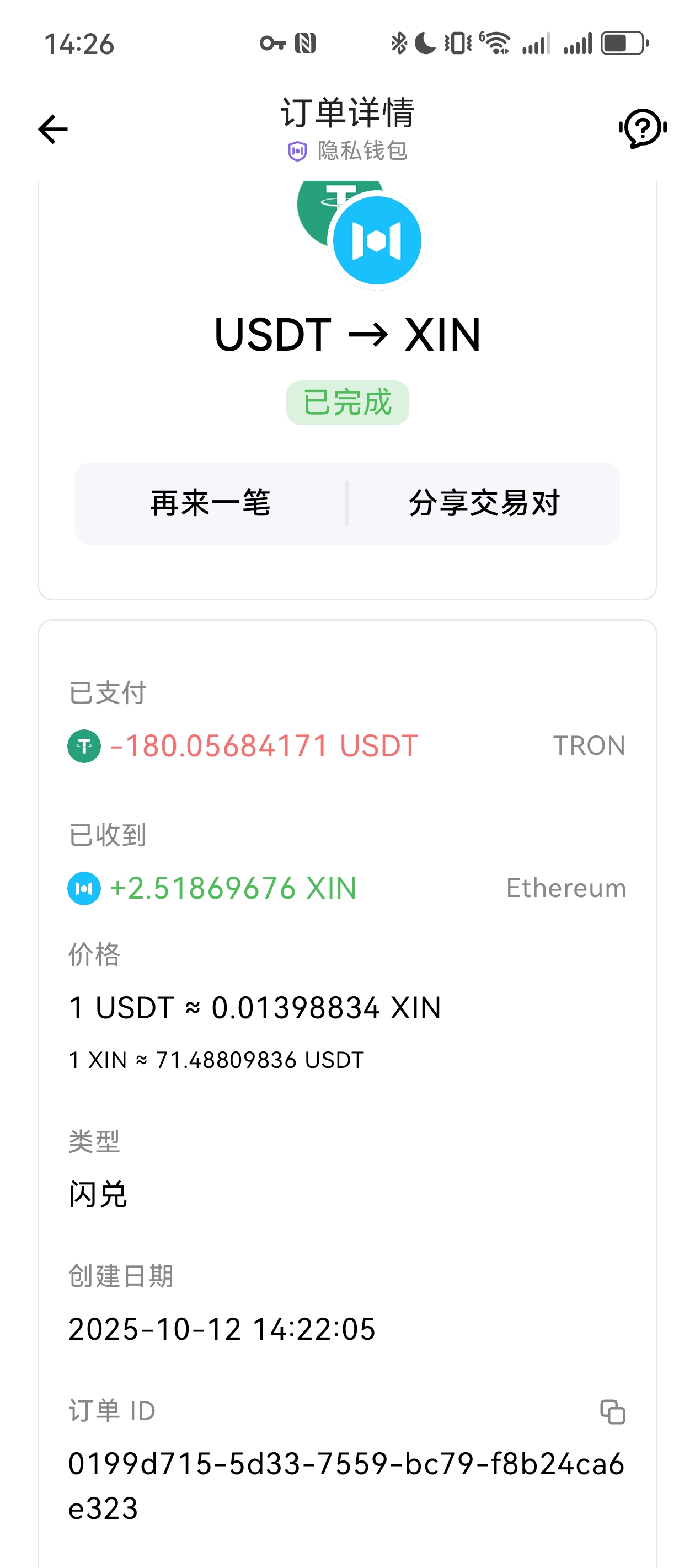Share the trading pair via 分享交易对

[484, 503]
